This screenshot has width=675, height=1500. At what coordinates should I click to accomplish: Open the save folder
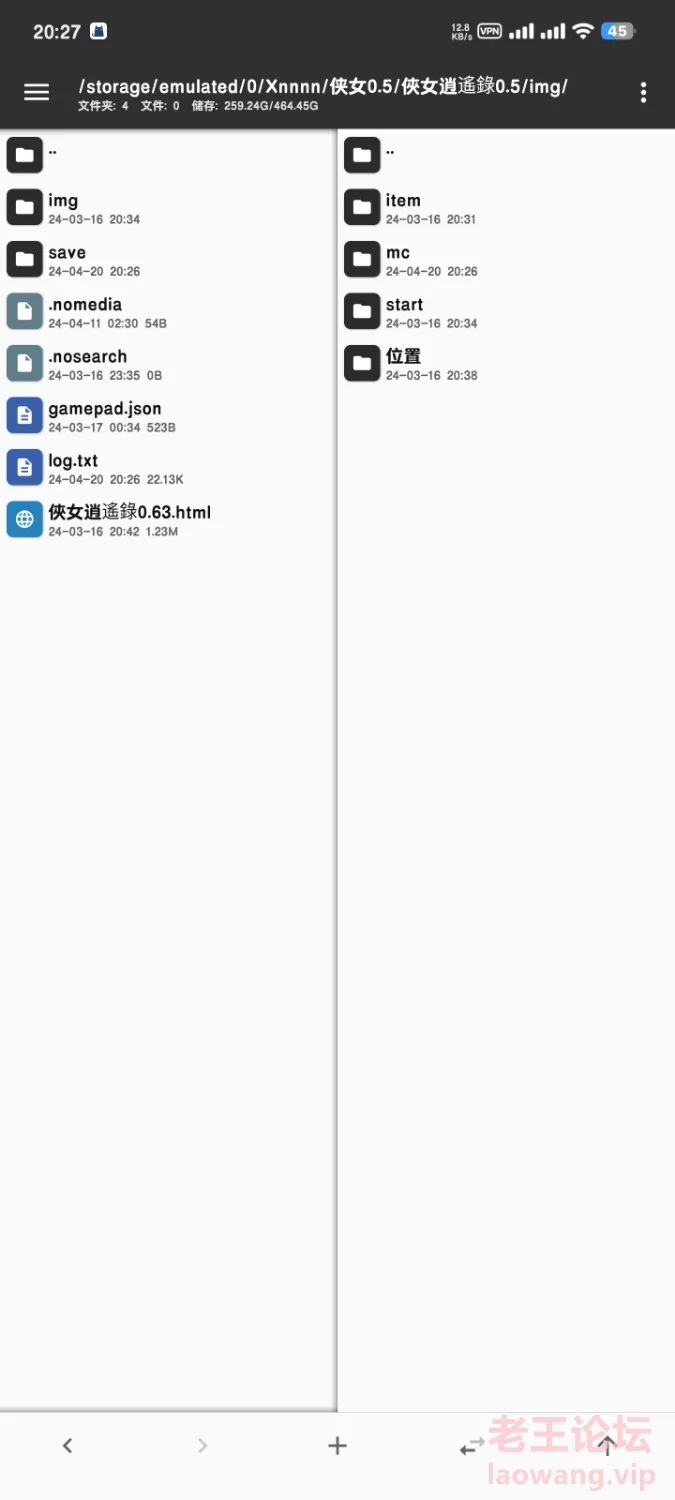[168, 260]
